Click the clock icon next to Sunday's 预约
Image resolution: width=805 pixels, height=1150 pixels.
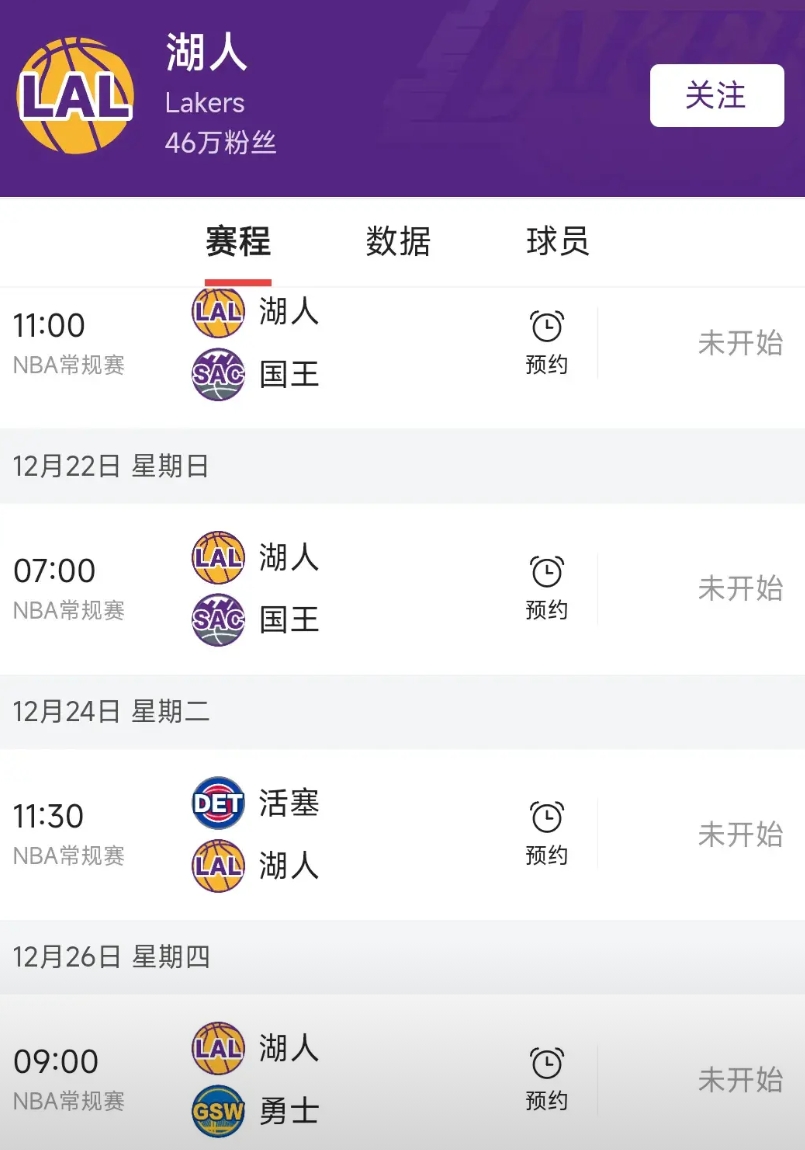(x=546, y=570)
